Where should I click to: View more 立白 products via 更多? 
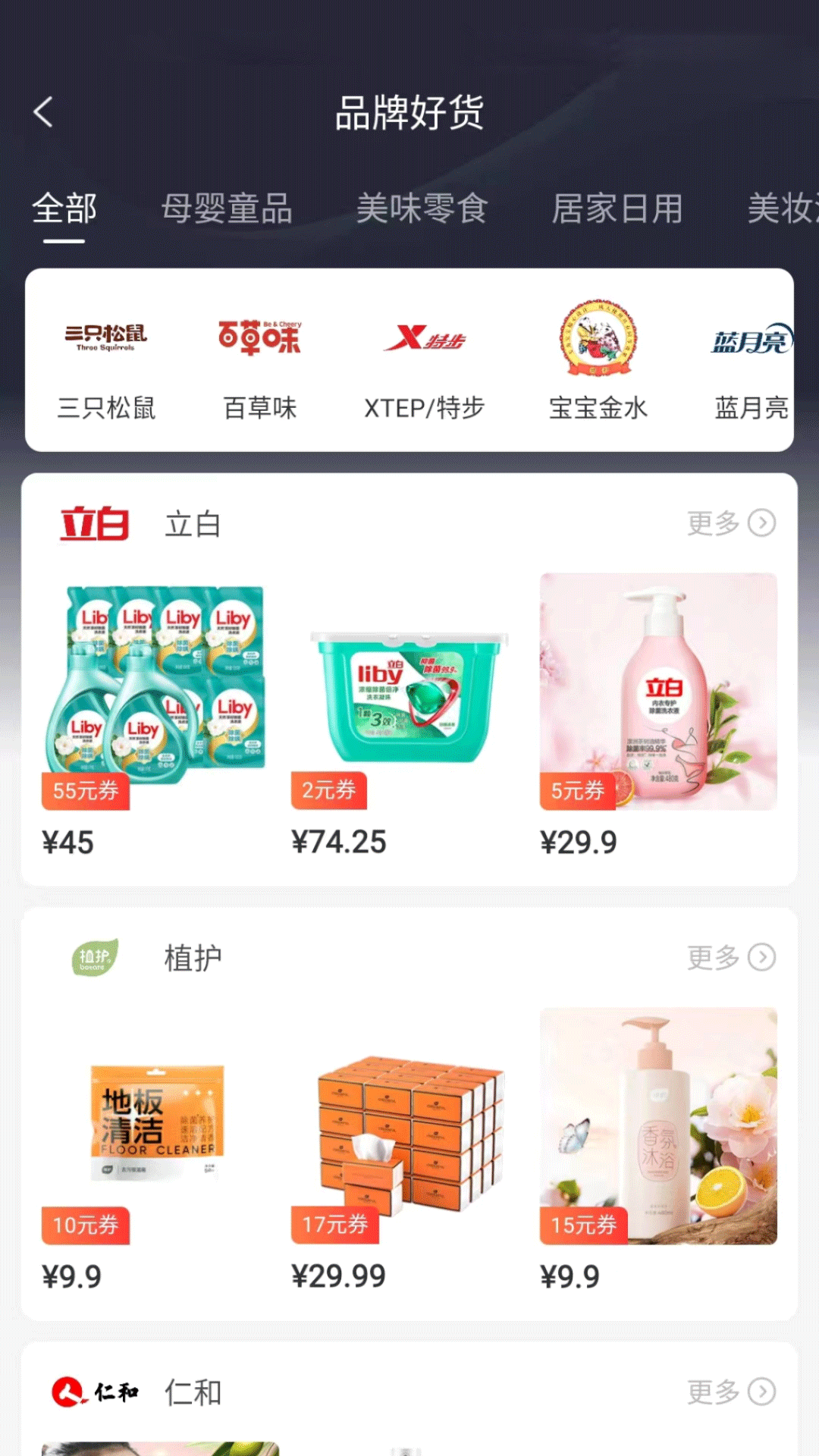coord(731,523)
